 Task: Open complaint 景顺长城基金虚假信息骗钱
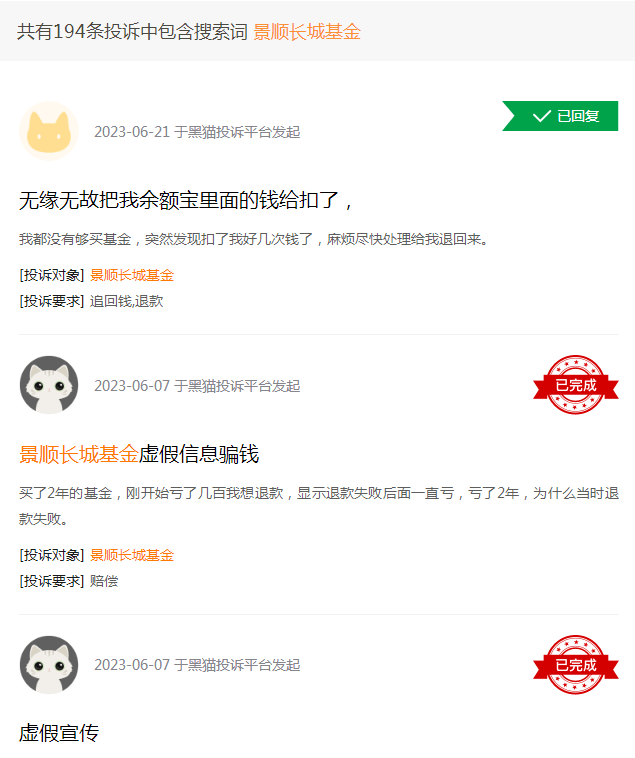tap(139, 455)
